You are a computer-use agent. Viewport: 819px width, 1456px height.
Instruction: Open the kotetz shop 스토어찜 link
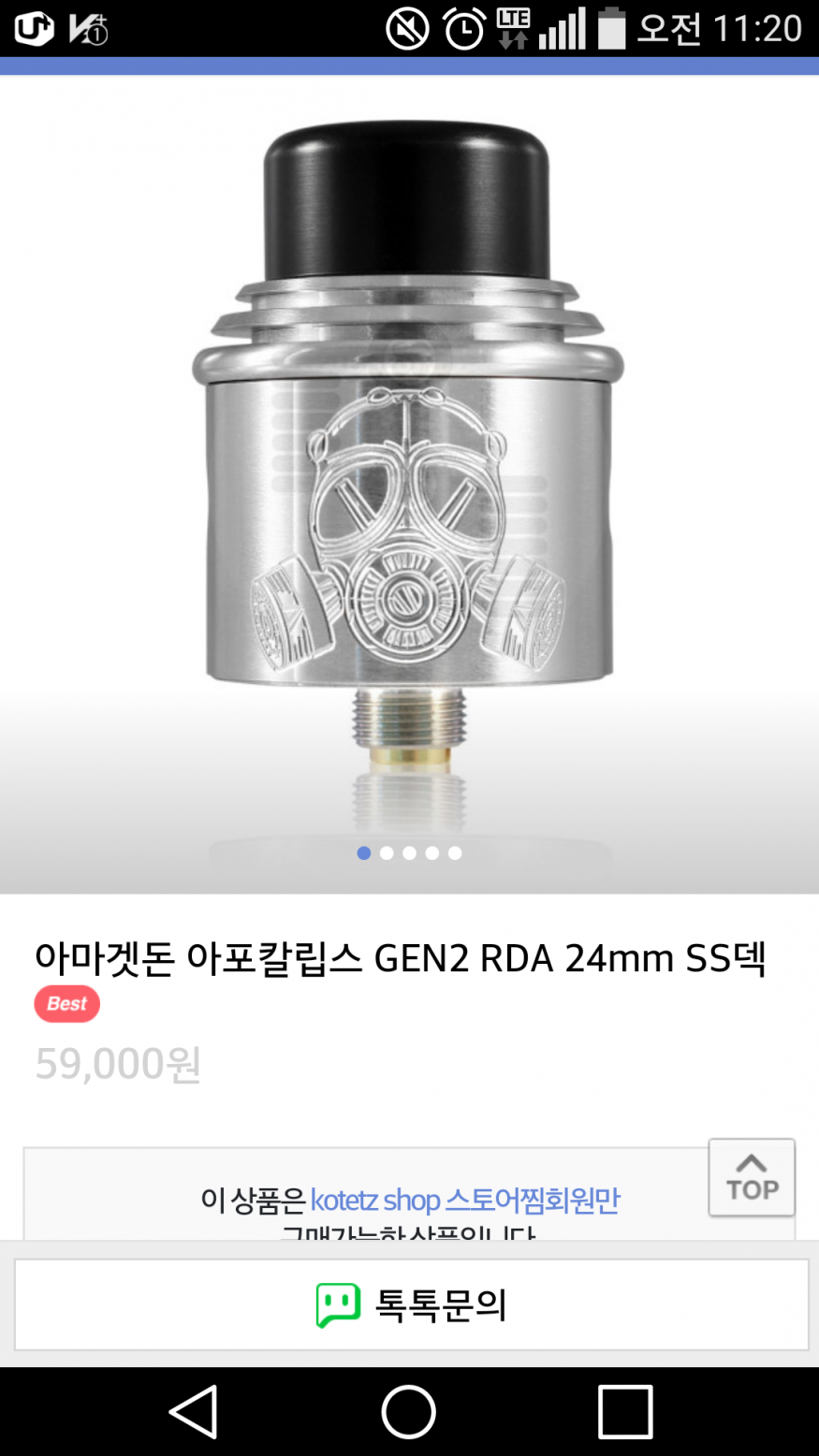click(x=464, y=1200)
